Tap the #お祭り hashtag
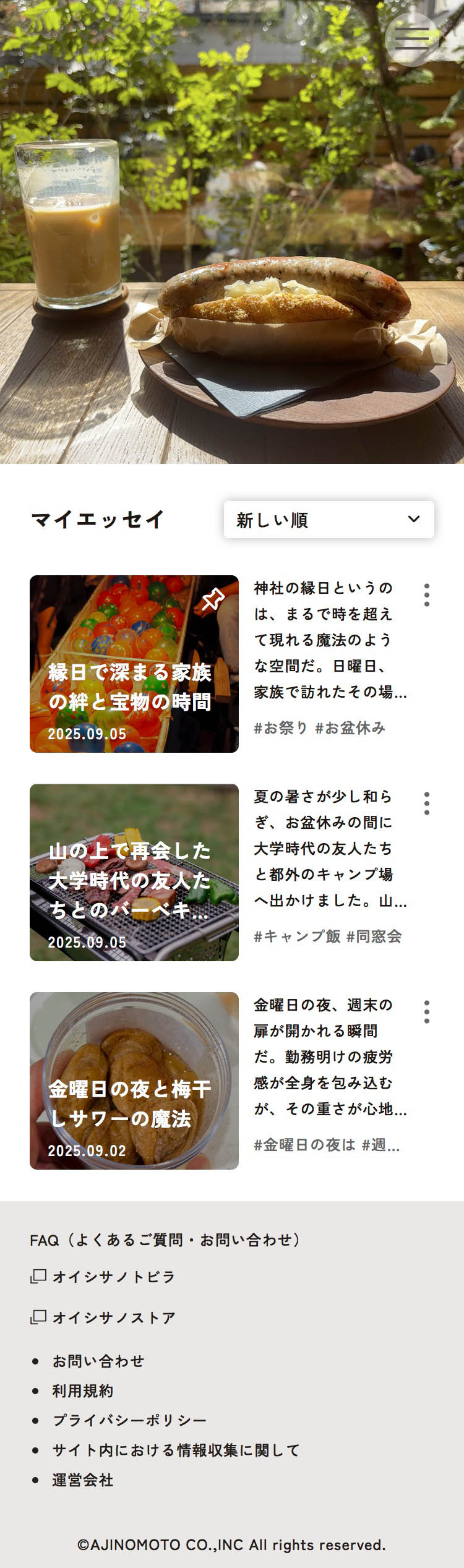This screenshot has height=1568, width=464. coord(281,728)
